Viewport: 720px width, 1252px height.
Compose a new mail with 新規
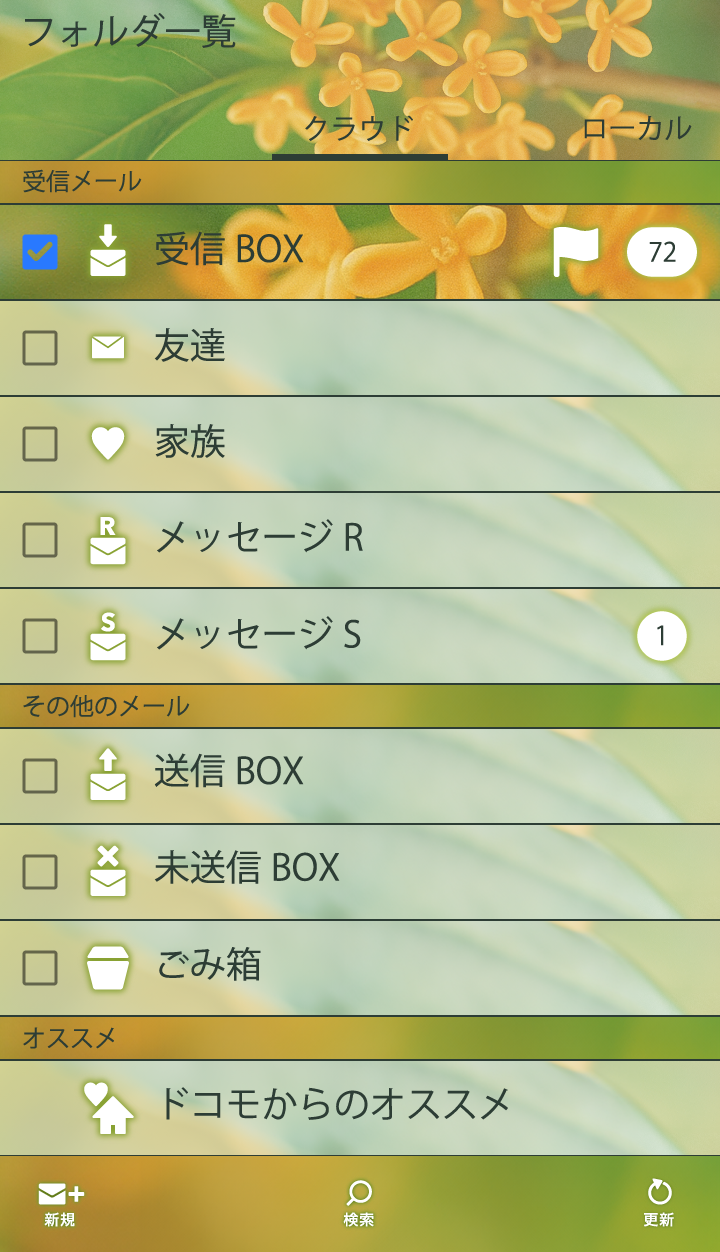click(x=60, y=1203)
